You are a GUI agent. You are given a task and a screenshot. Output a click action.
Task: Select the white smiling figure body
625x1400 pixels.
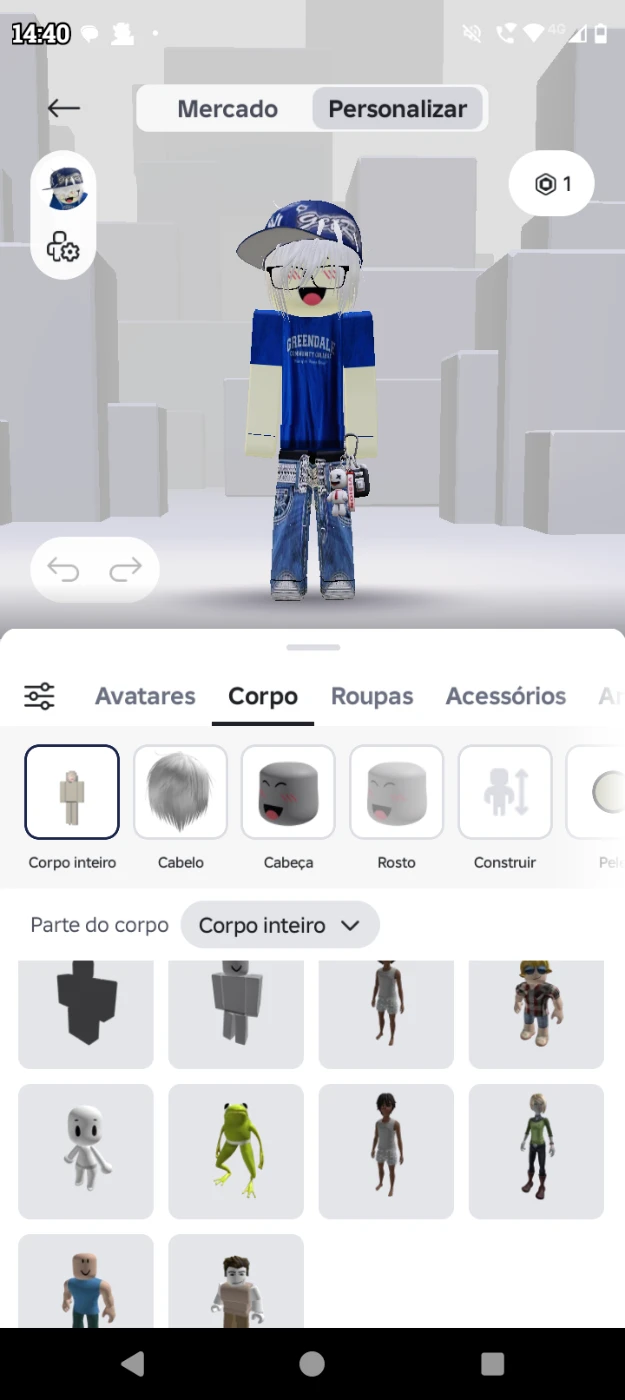[x=86, y=1151]
